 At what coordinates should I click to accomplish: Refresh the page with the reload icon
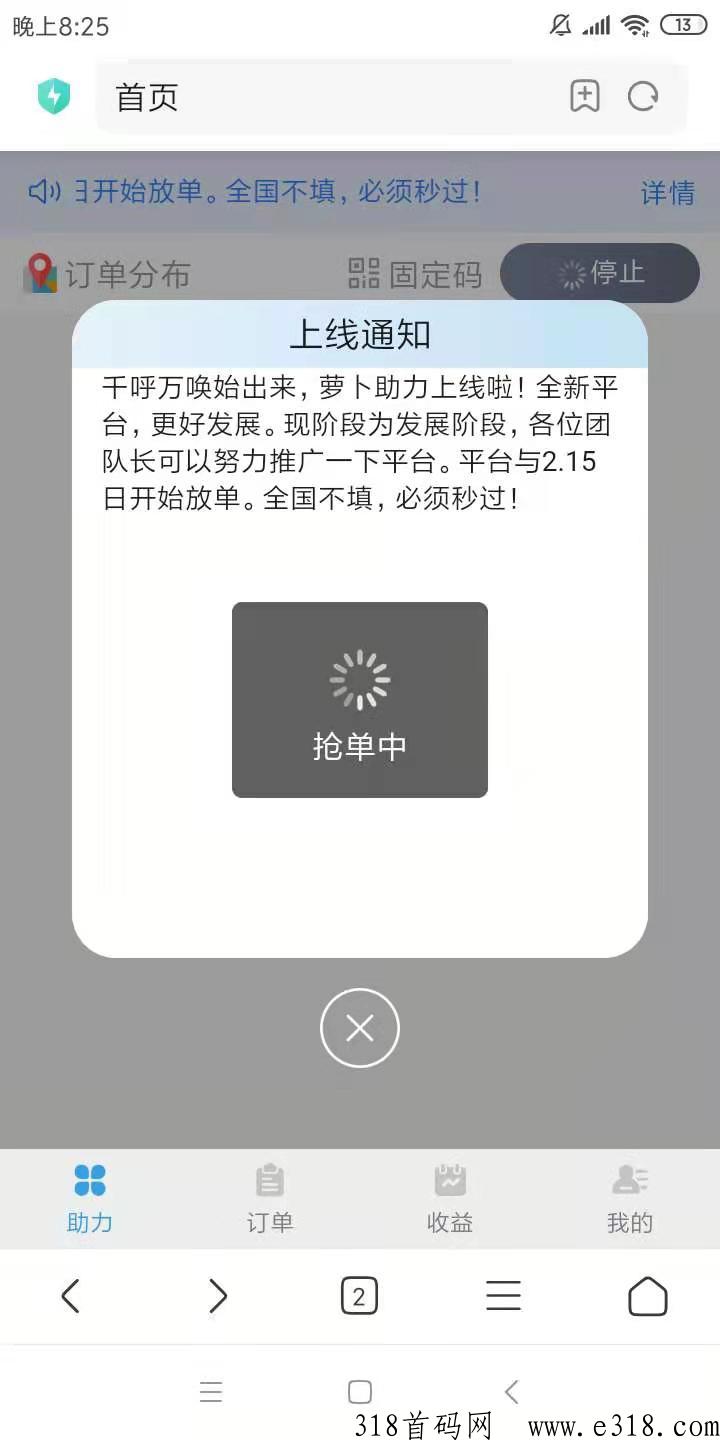click(644, 96)
